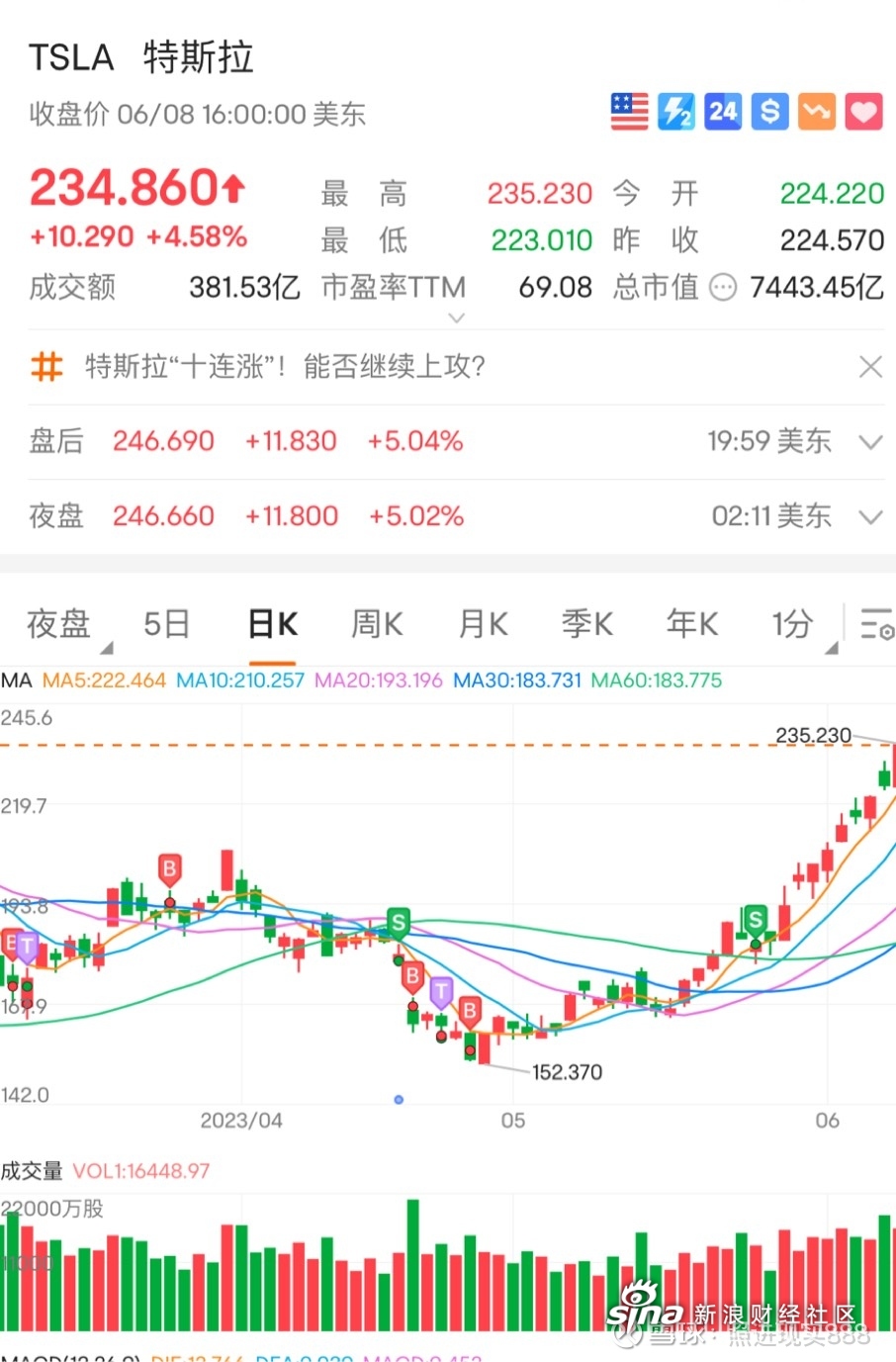Dismiss the 特斯拉十连涨 topic banner
896x1362 pixels.
[x=870, y=367]
